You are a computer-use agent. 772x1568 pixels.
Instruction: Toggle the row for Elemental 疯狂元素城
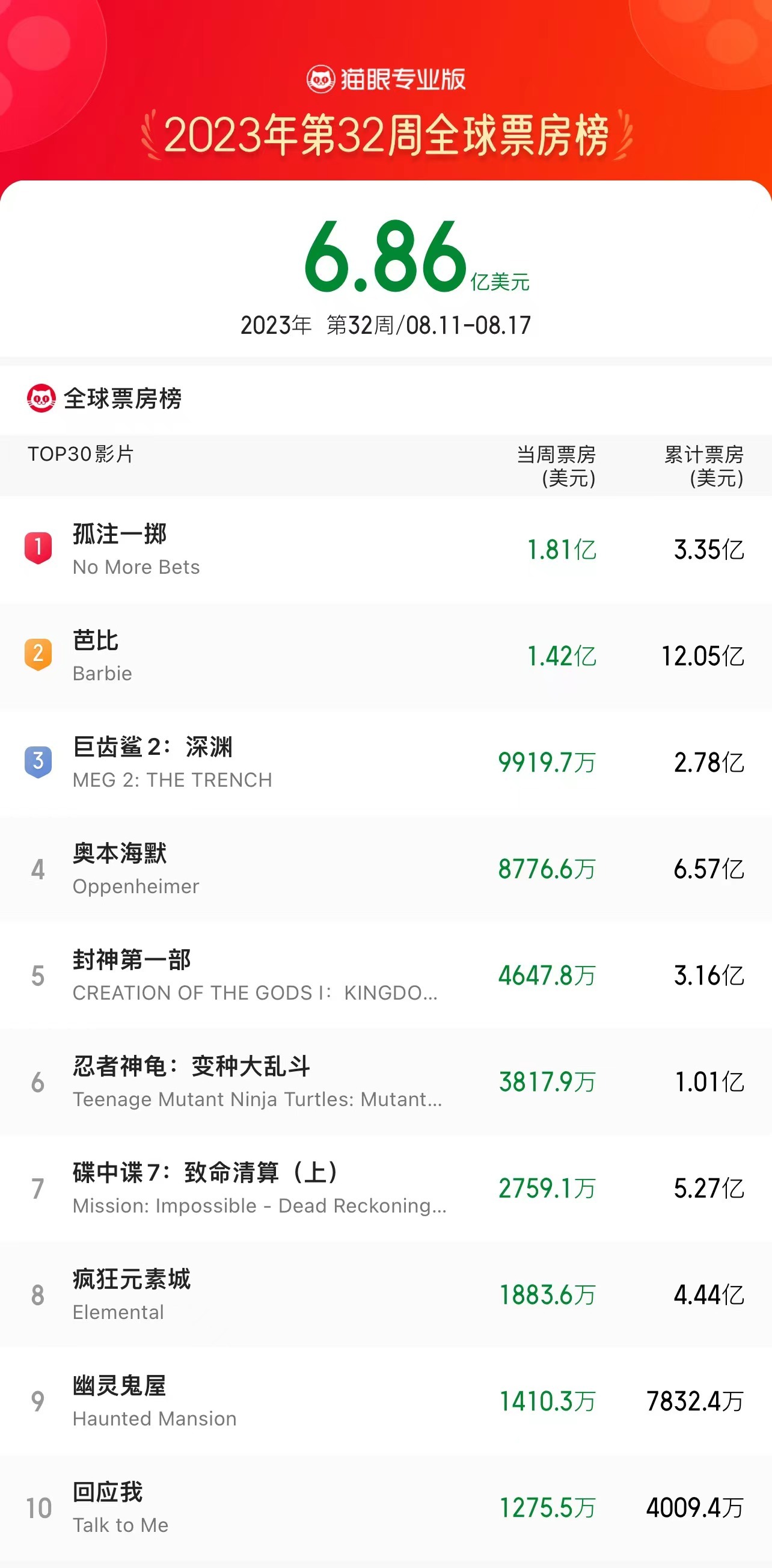[385, 1294]
